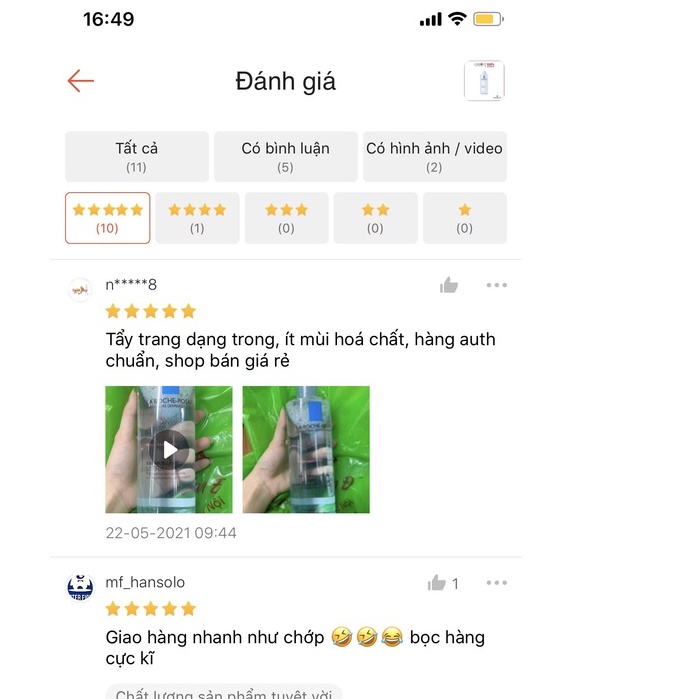This screenshot has height=699, width=699.
Task: Select the 1-star rating filter
Action: pos(464,218)
